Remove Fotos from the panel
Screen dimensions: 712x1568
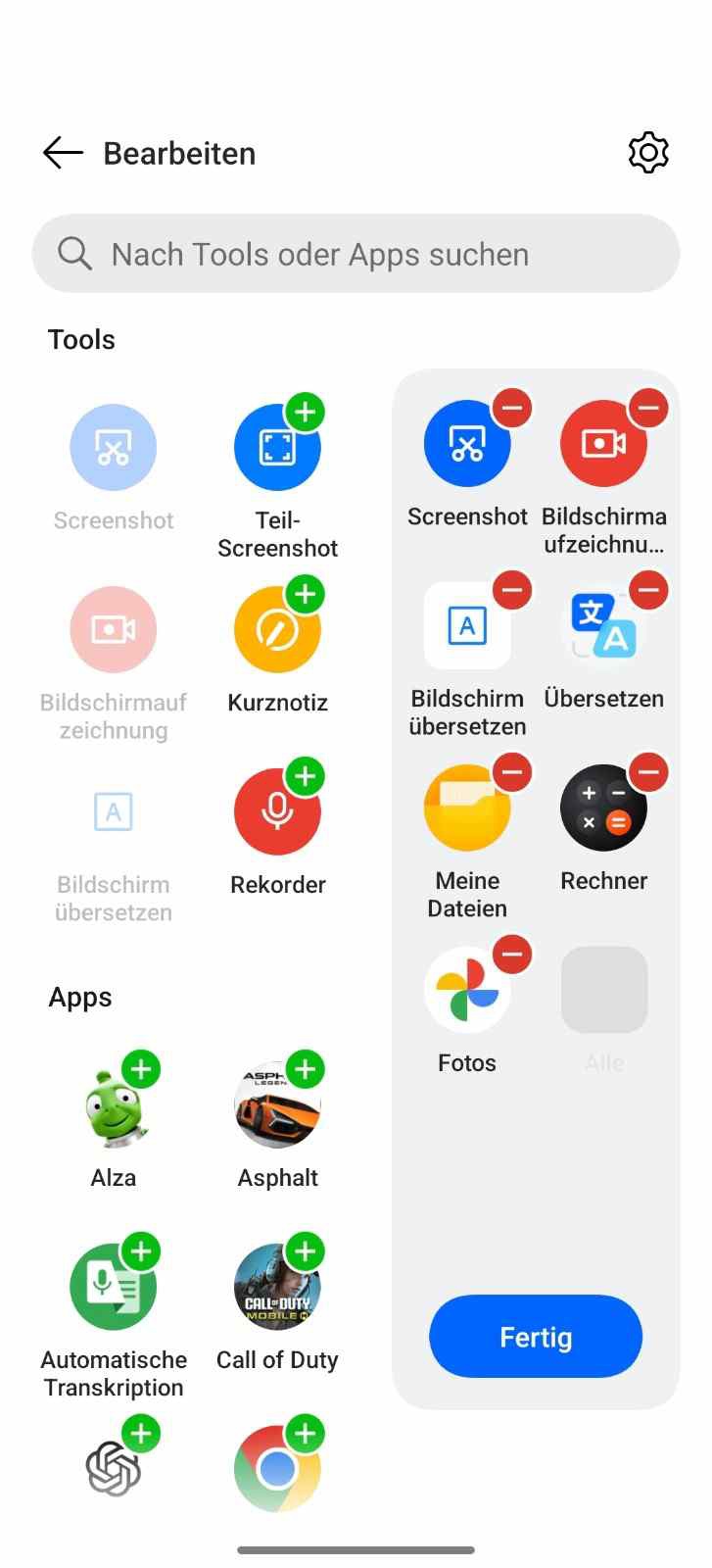[512, 955]
